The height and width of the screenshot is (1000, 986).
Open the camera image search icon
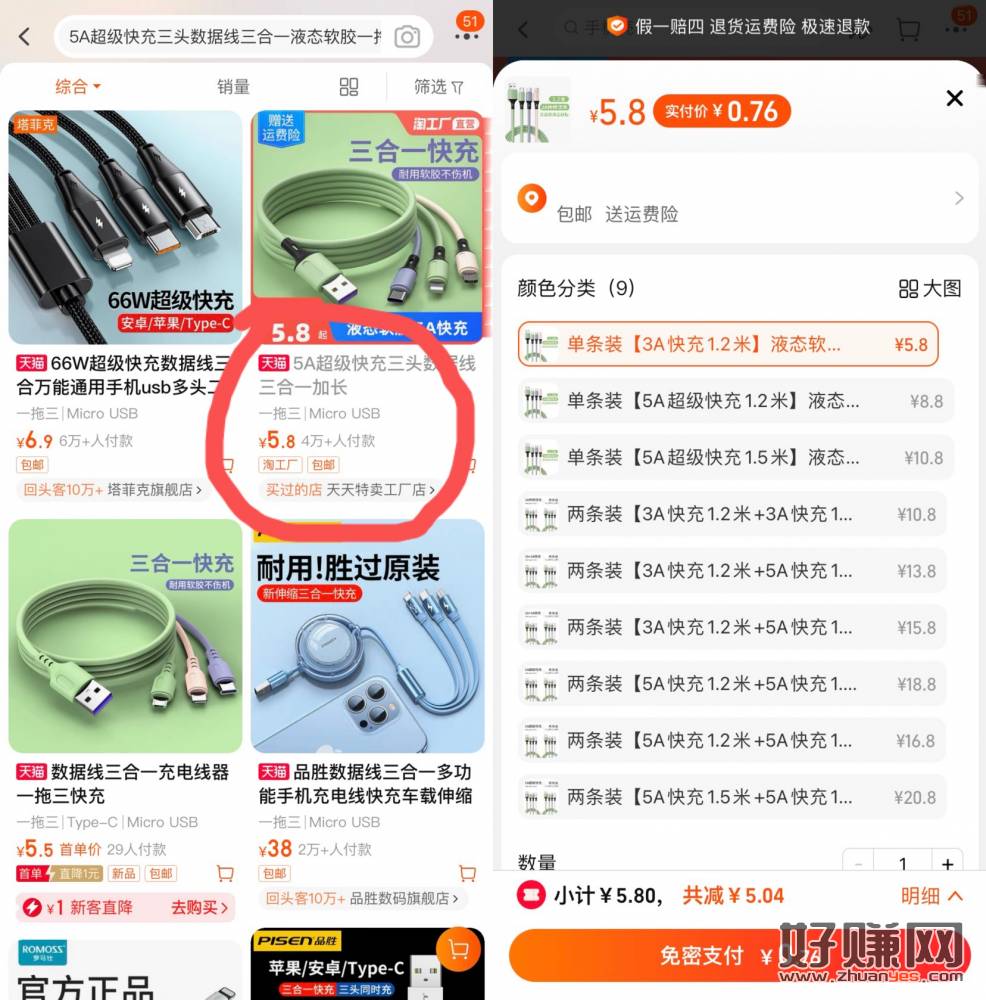tap(407, 37)
